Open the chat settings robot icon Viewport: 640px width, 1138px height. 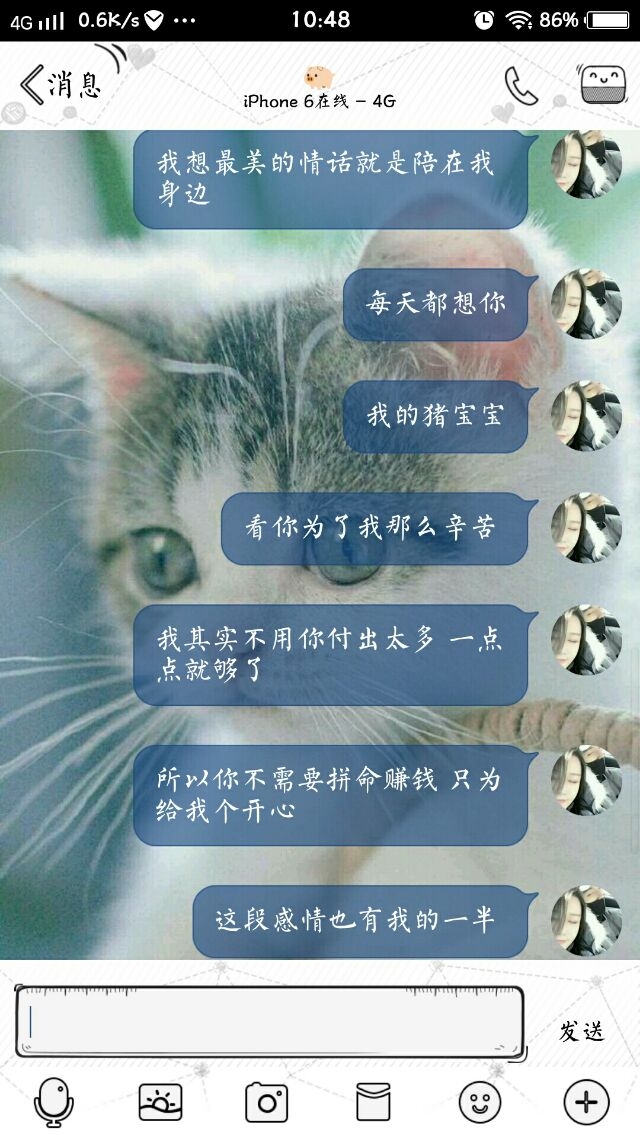602,84
